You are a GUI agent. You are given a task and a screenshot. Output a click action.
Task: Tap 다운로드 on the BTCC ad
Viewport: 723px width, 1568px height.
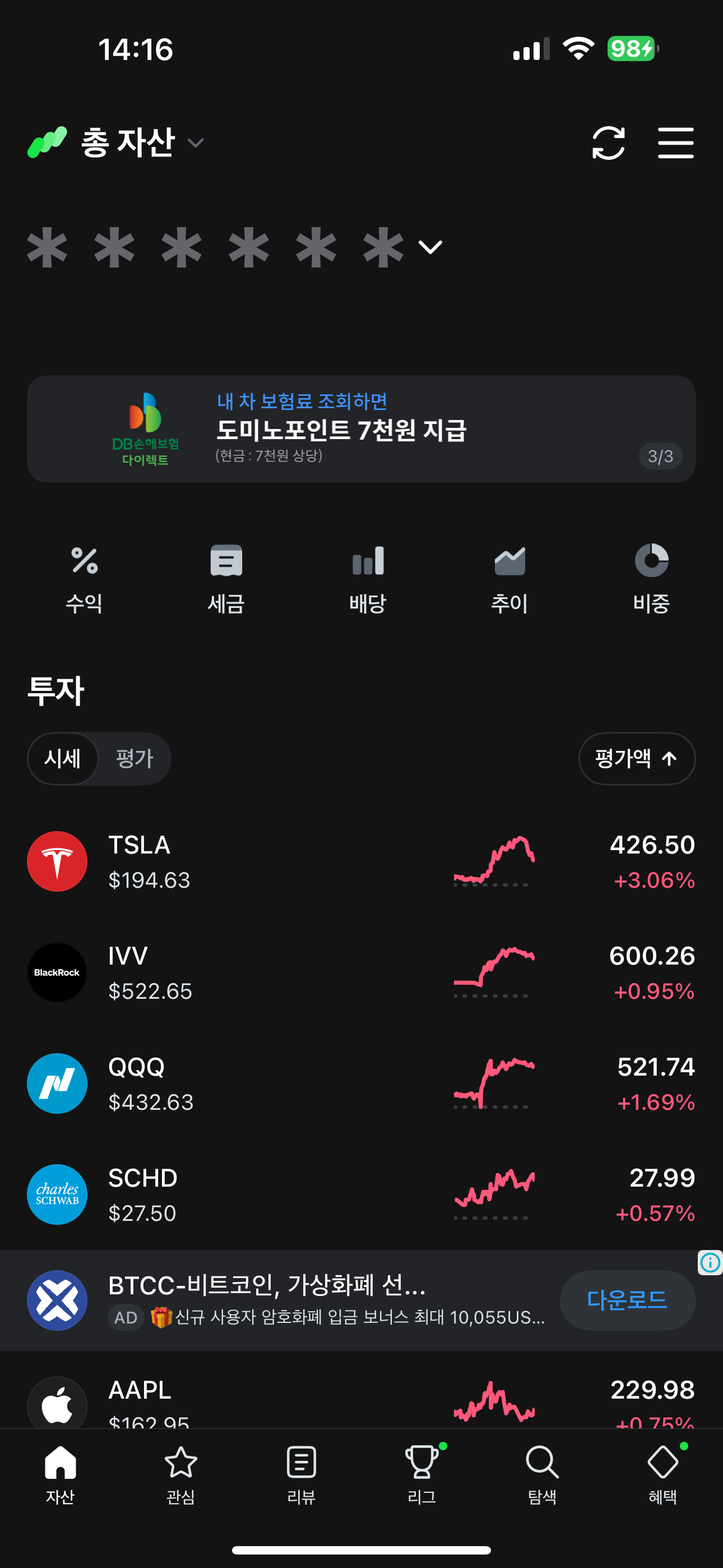click(628, 1300)
